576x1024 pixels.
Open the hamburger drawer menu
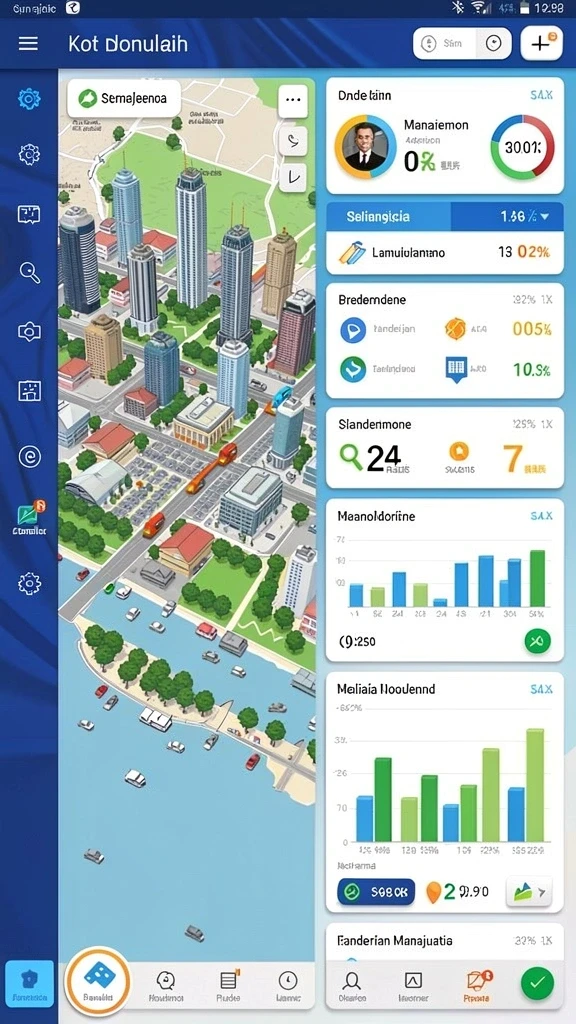click(x=28, y=44)
